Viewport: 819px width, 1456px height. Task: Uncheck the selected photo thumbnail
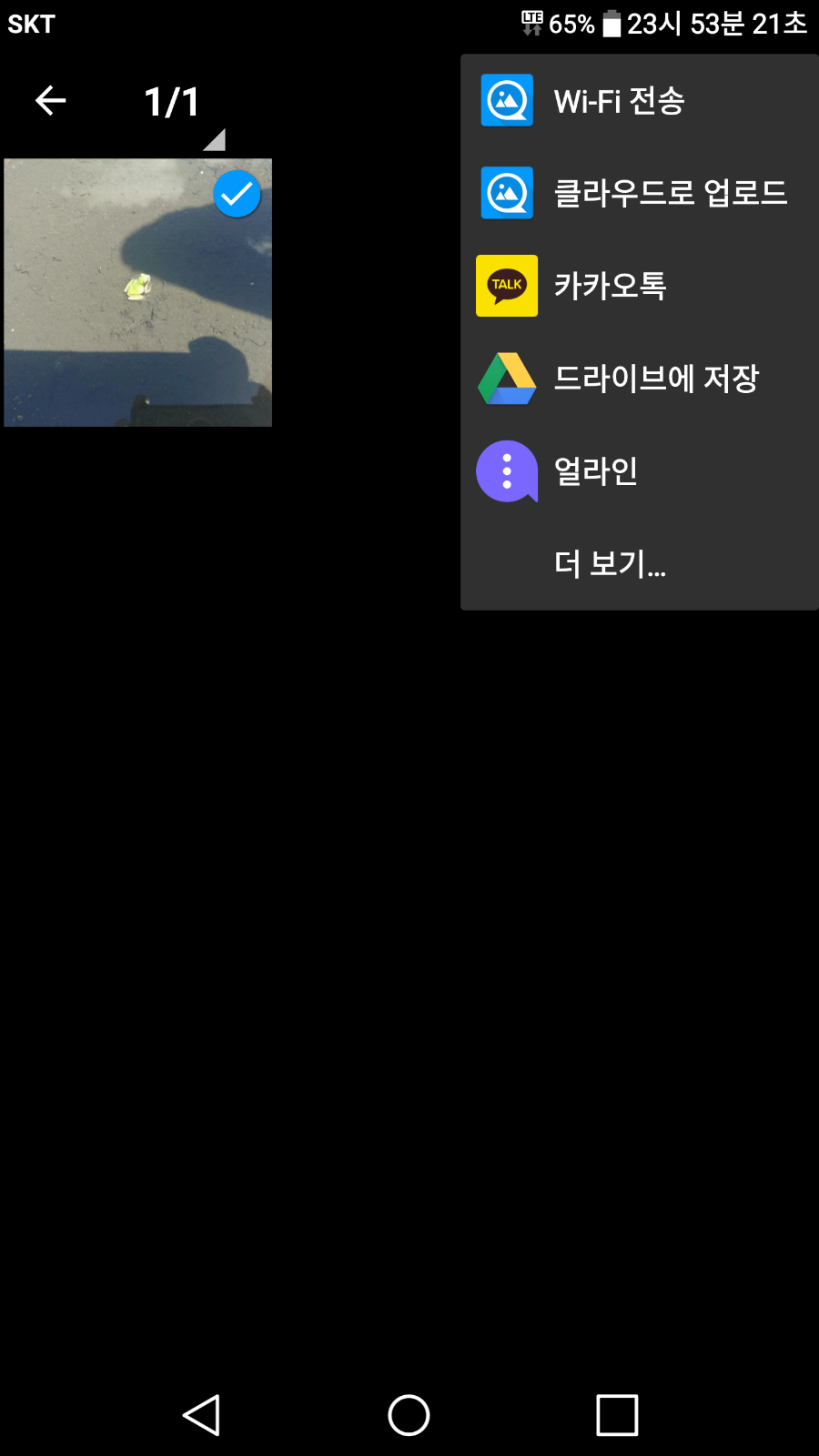coord(237,195)
